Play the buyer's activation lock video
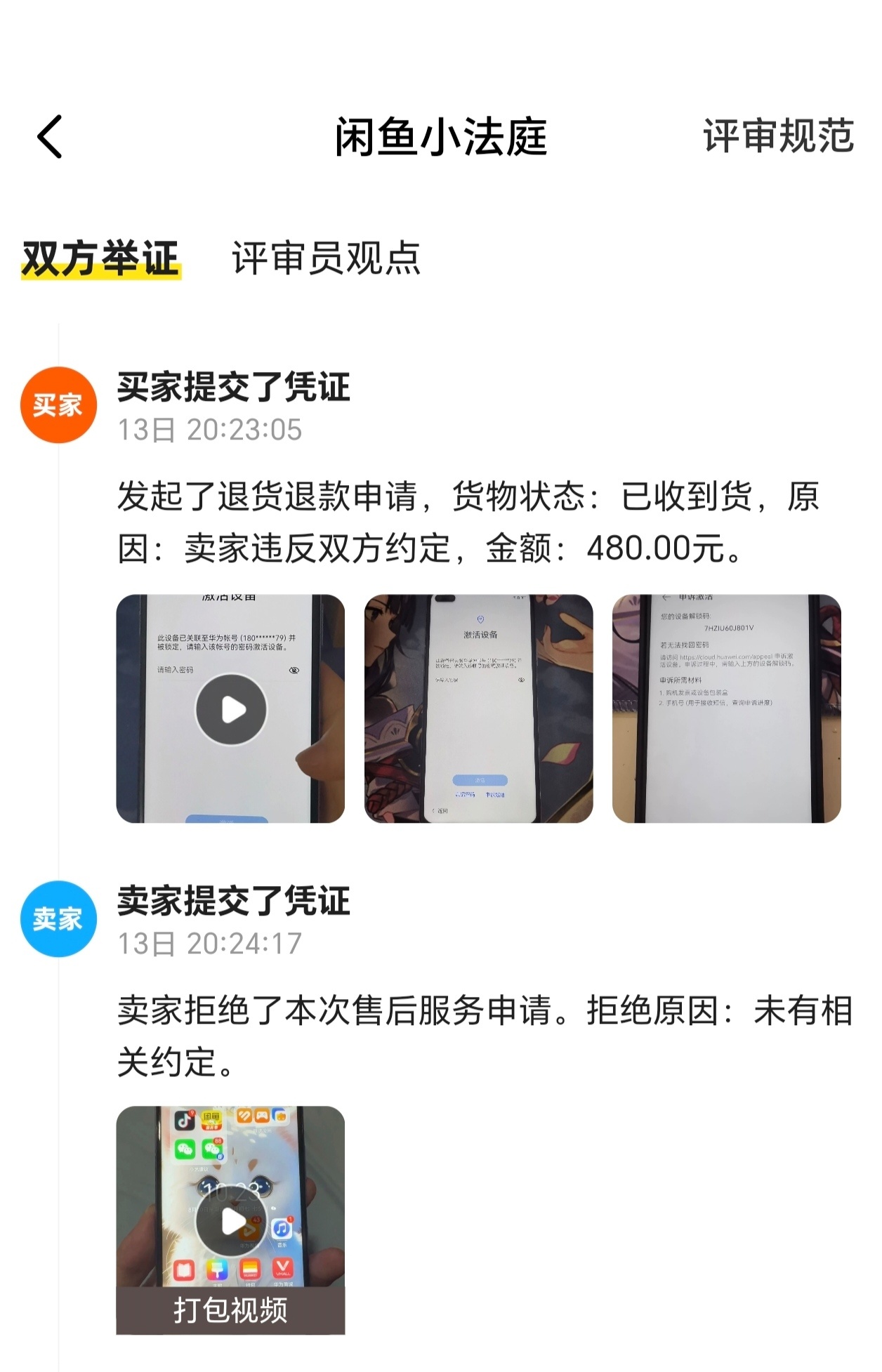The width and height of the screenshot is (882, 1372). pos(230,709)
